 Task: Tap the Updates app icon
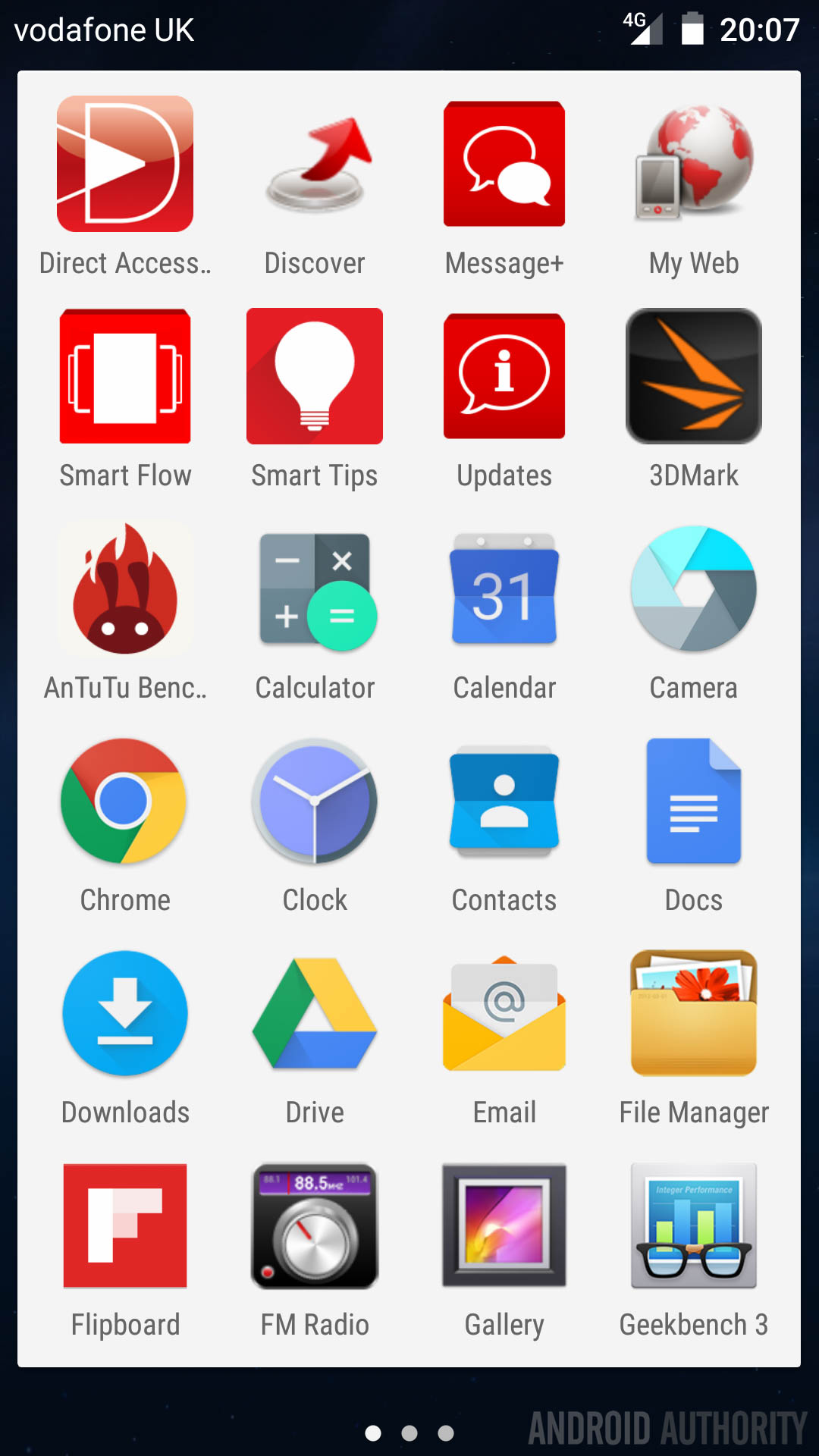pos(504,376)
